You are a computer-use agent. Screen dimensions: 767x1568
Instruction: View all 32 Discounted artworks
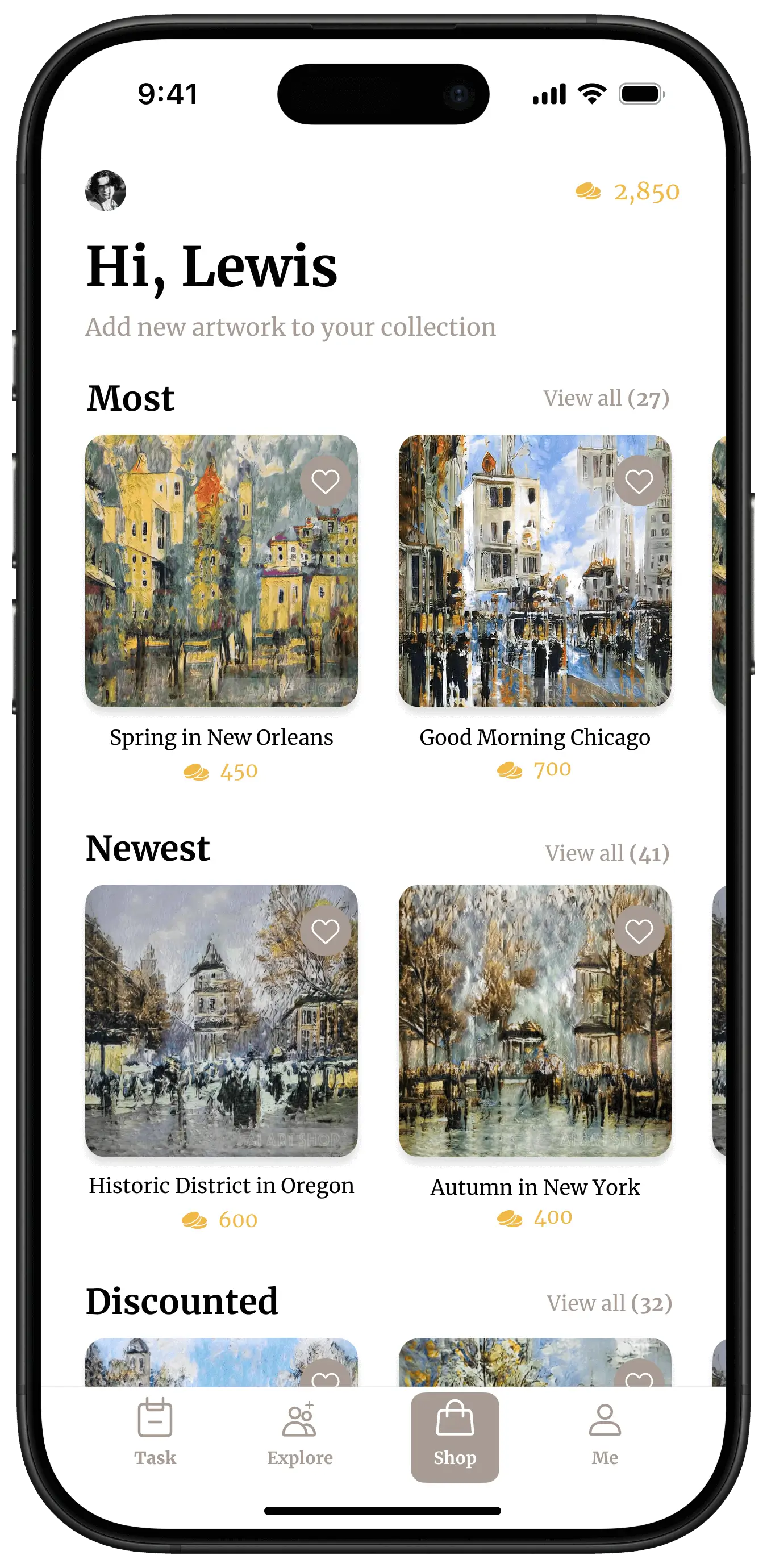coord(608,1303)
